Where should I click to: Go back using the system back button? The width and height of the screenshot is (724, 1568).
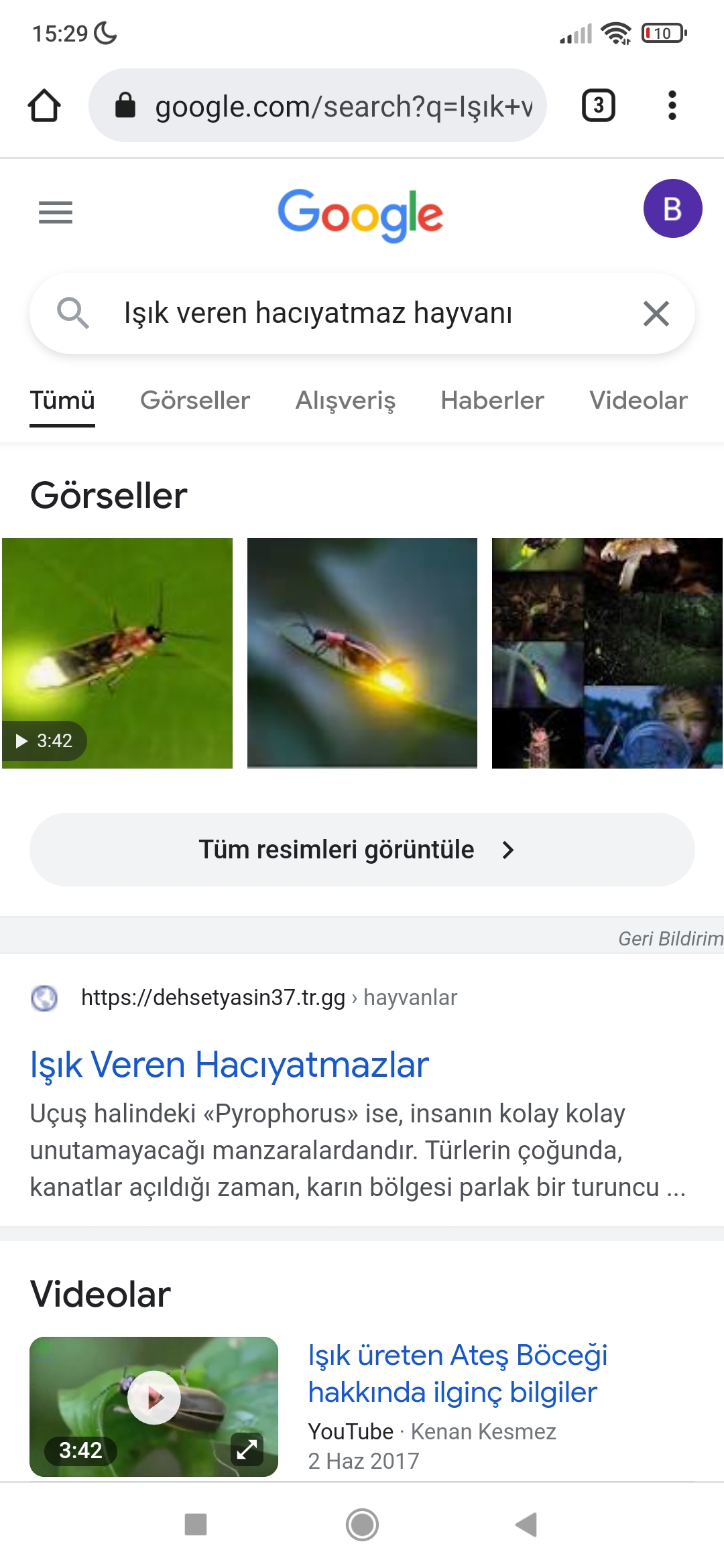(527, 1524)
